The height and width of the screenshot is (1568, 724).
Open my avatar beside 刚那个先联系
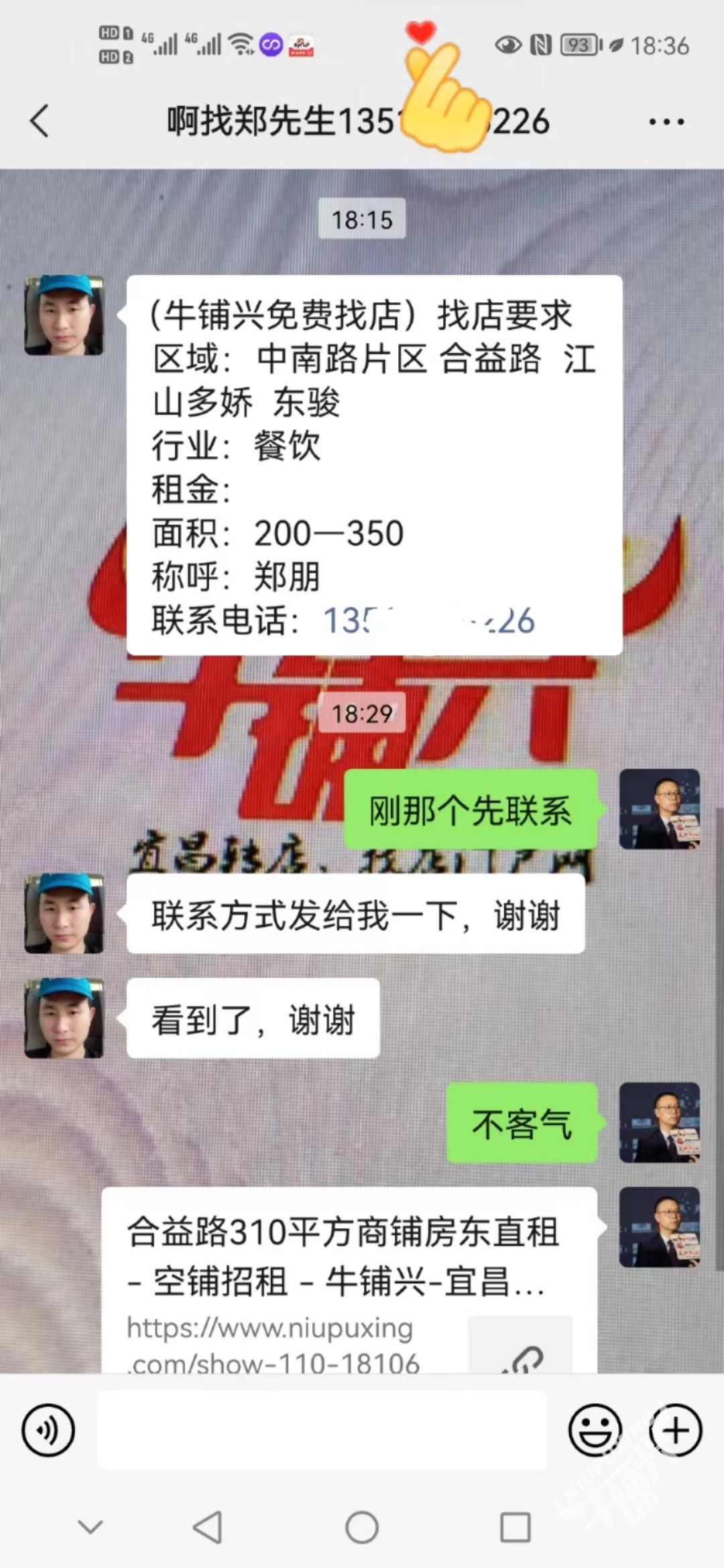tap(659, 809)
